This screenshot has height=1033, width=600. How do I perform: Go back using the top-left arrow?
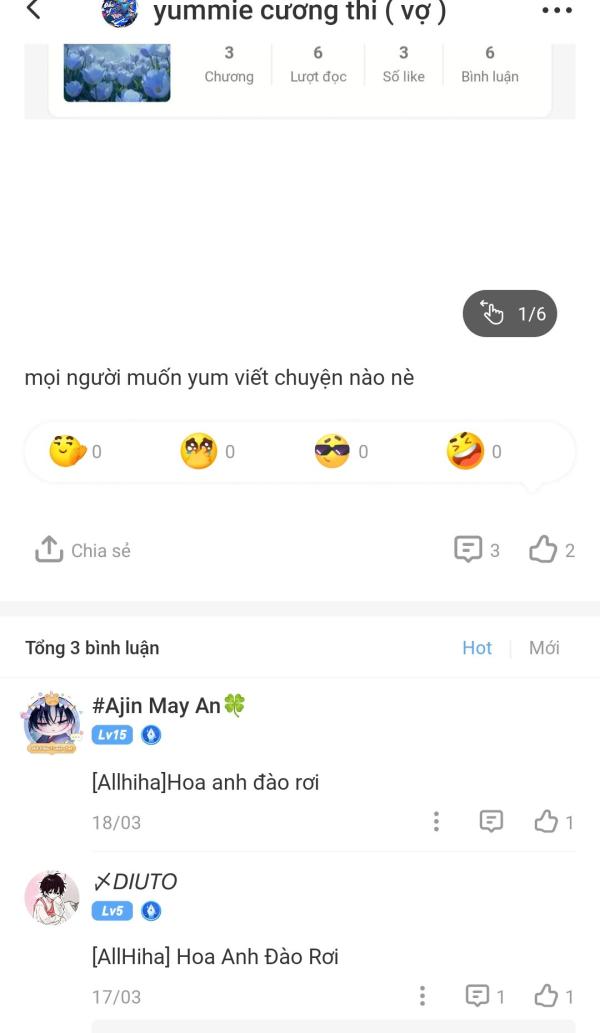click(34, 11)
